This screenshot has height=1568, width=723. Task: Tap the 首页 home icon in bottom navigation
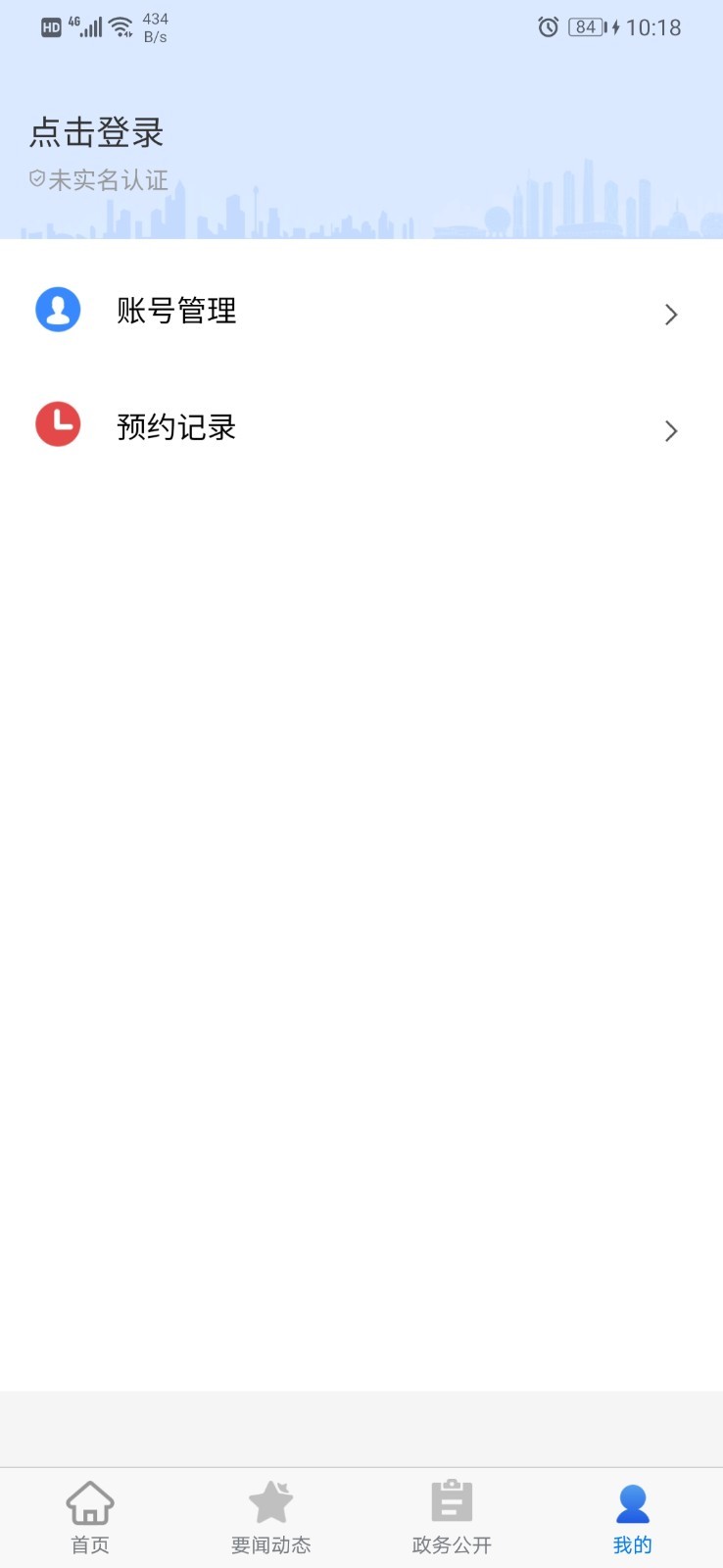pos(90,1502)
